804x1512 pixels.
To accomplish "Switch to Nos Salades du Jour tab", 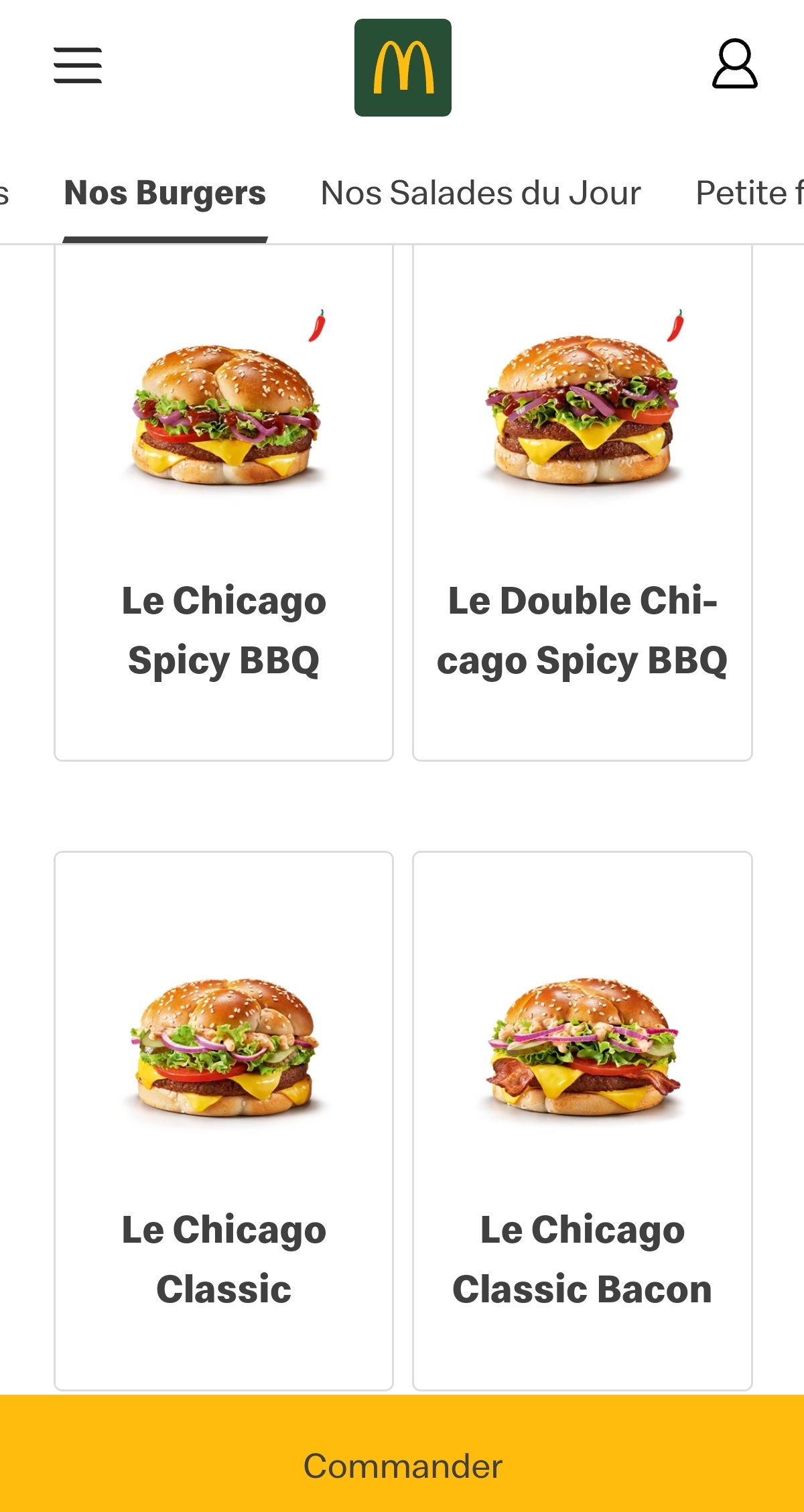I will (x=480, y=193).
